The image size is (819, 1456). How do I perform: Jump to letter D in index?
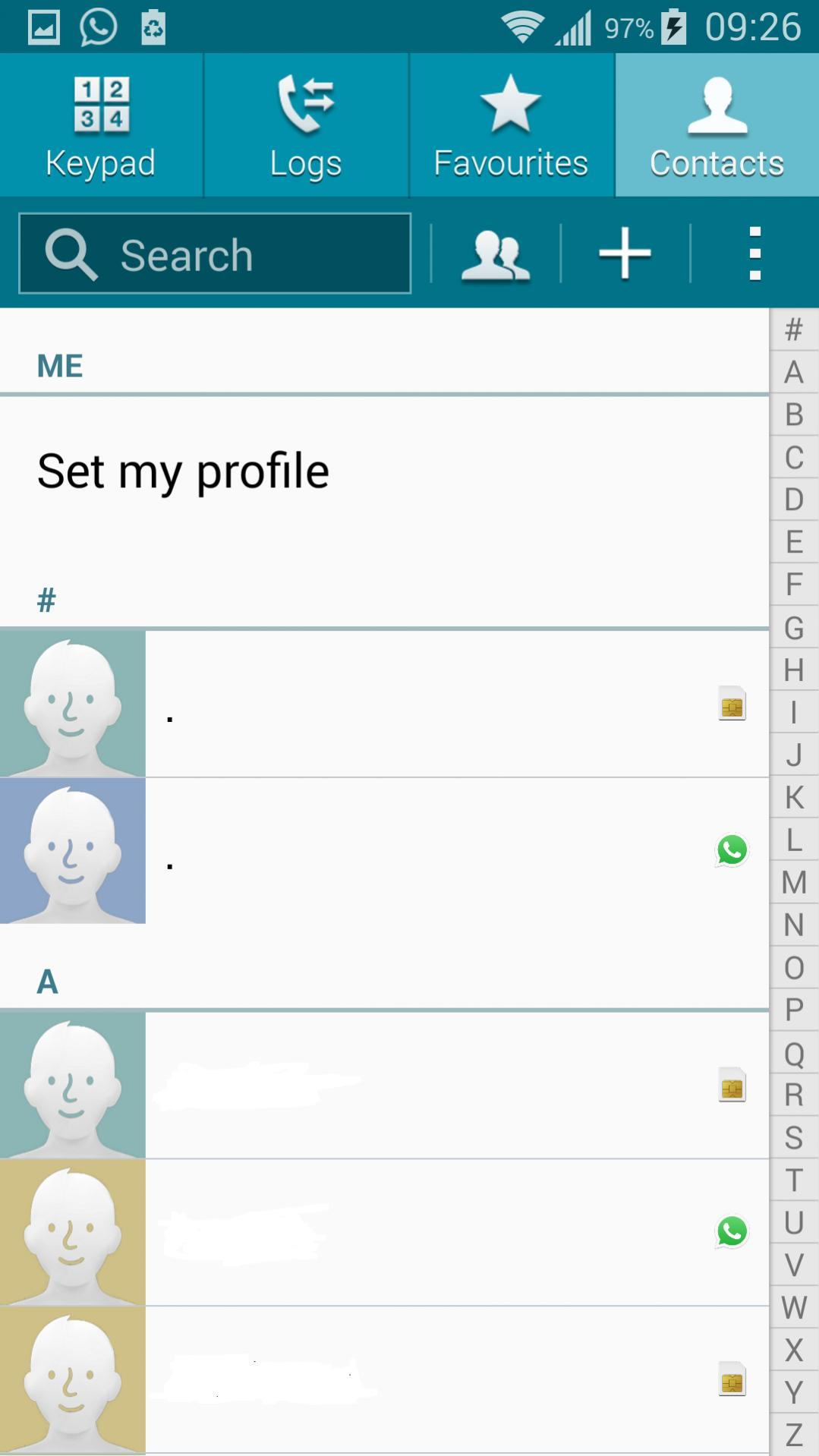click(794, 500)
